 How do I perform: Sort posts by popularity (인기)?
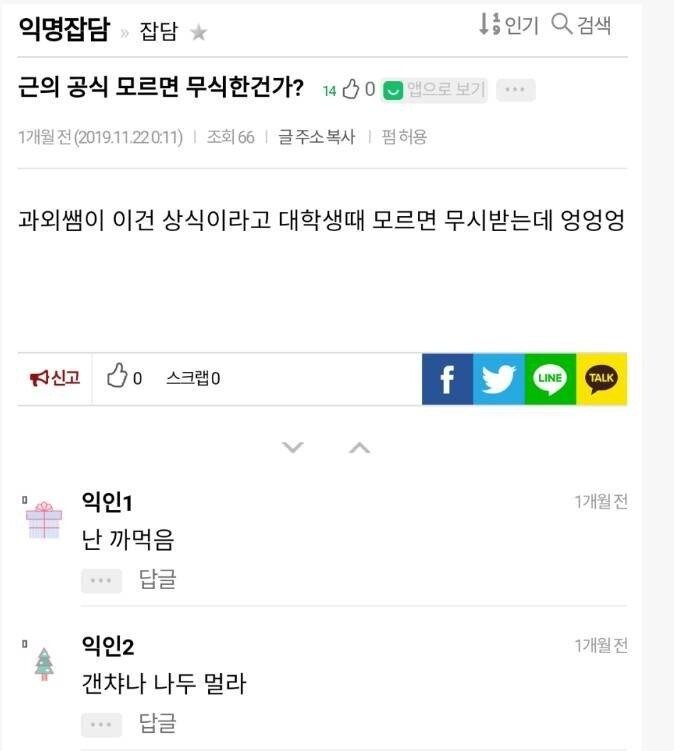point(508,25)
